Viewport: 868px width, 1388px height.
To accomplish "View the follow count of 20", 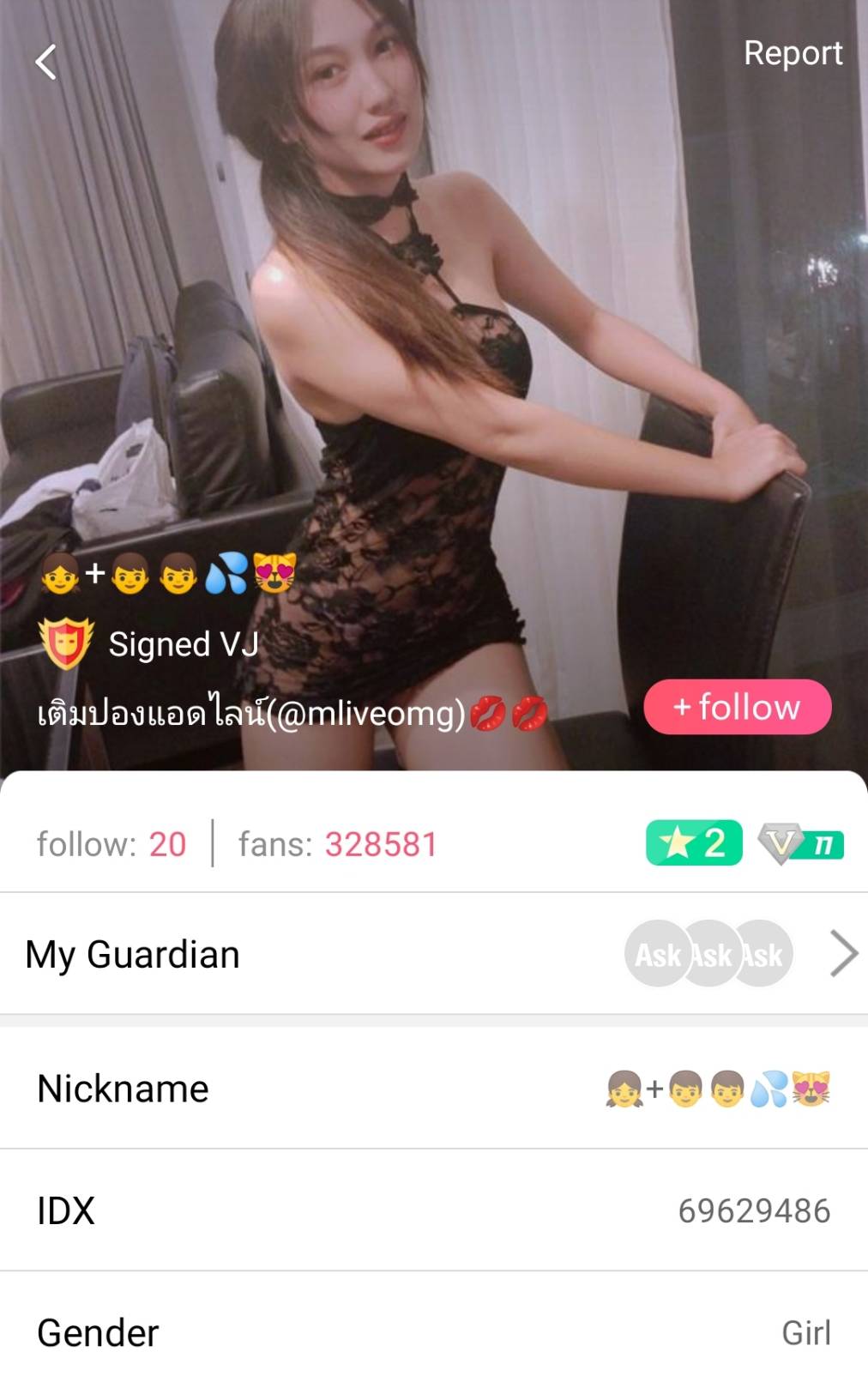I will [x=112, y=844].
